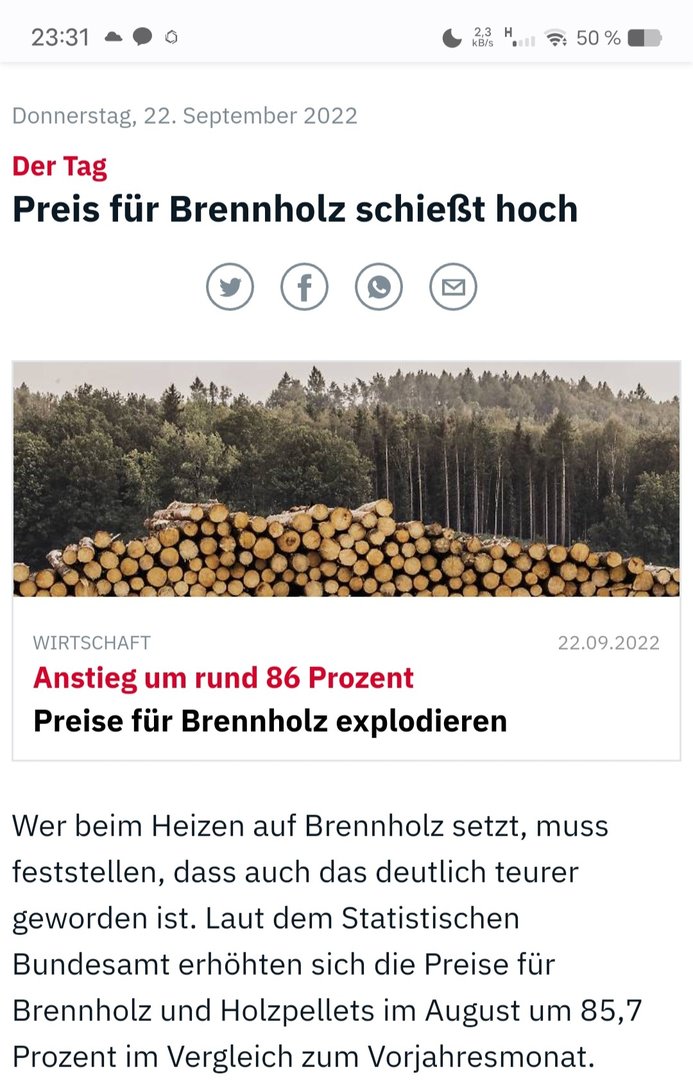Share the article via WhatsApp
693x1080 pixels.
pyautogui.click(x=379, y=288)
